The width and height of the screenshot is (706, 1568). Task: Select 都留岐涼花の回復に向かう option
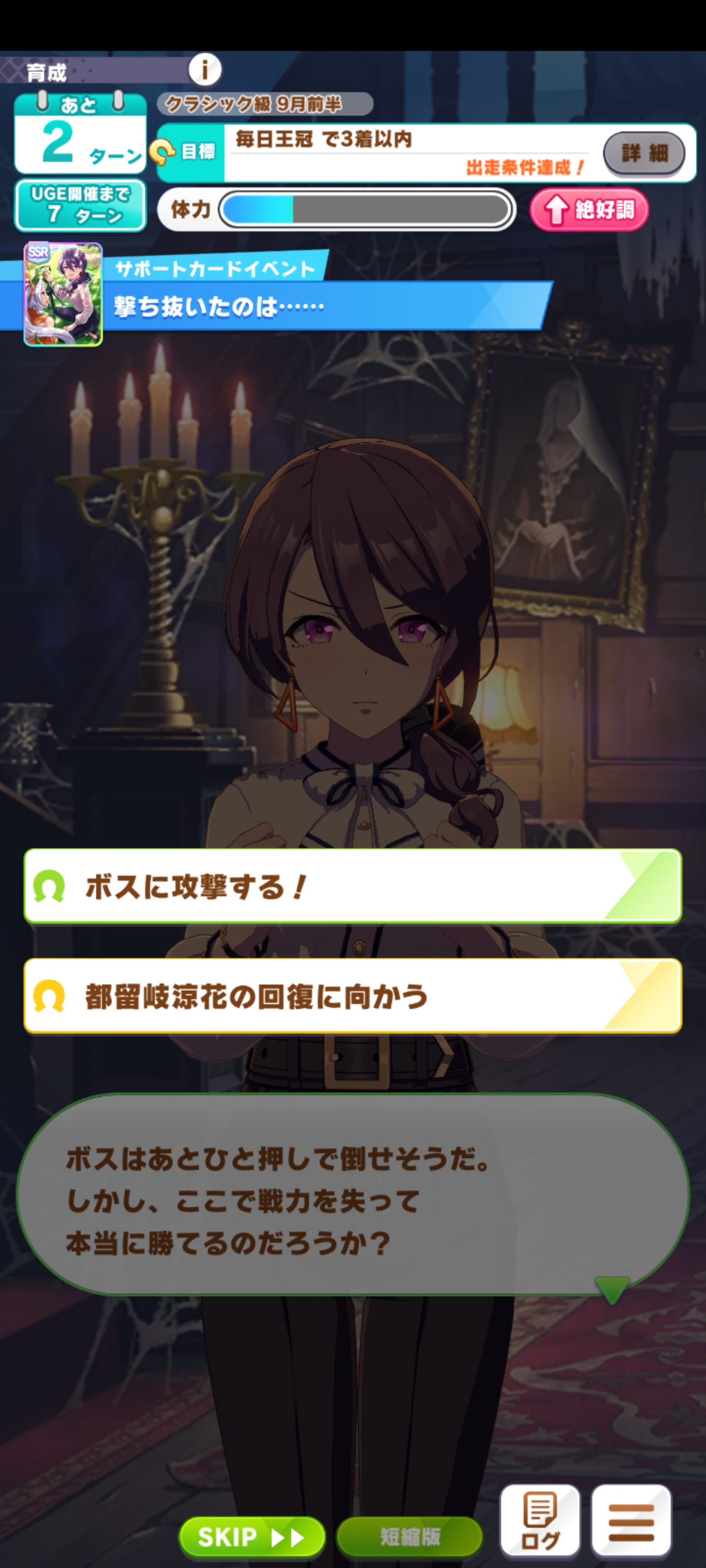pyautogui.click(x=352, y=997)
